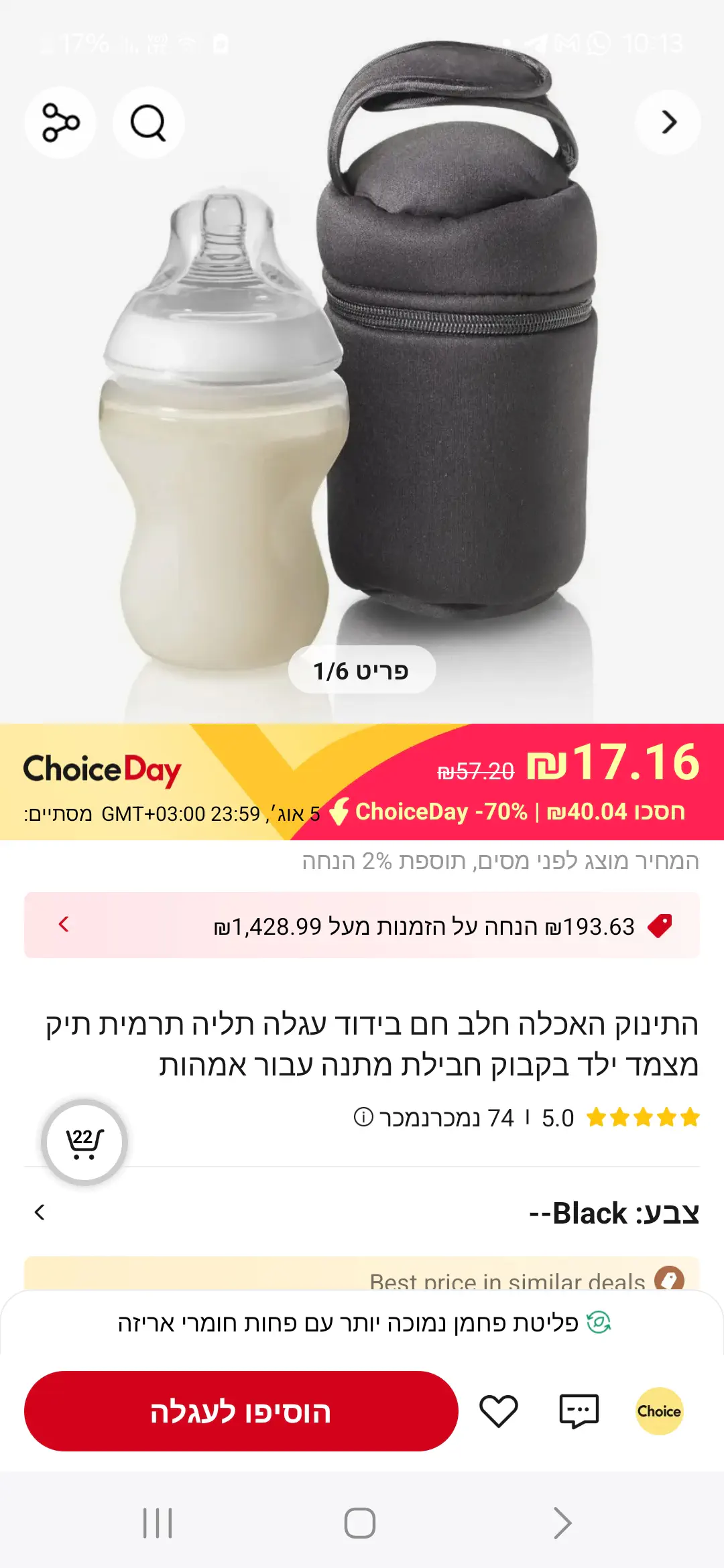Open Best price in similar deals banner
Screen dimensions: 724x1568
362,1277
